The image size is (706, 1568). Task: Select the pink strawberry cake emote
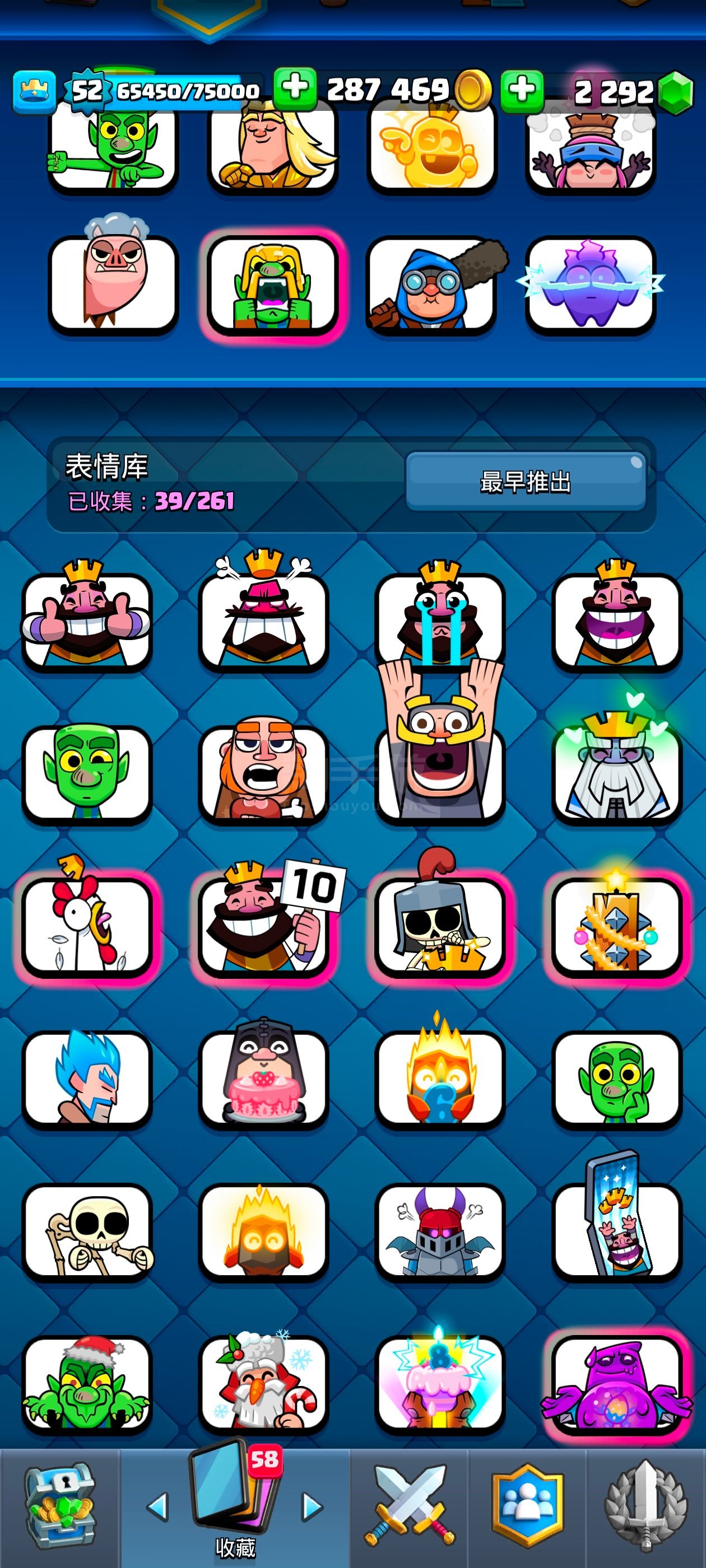pyautogui.click(x=263, y=1077)
